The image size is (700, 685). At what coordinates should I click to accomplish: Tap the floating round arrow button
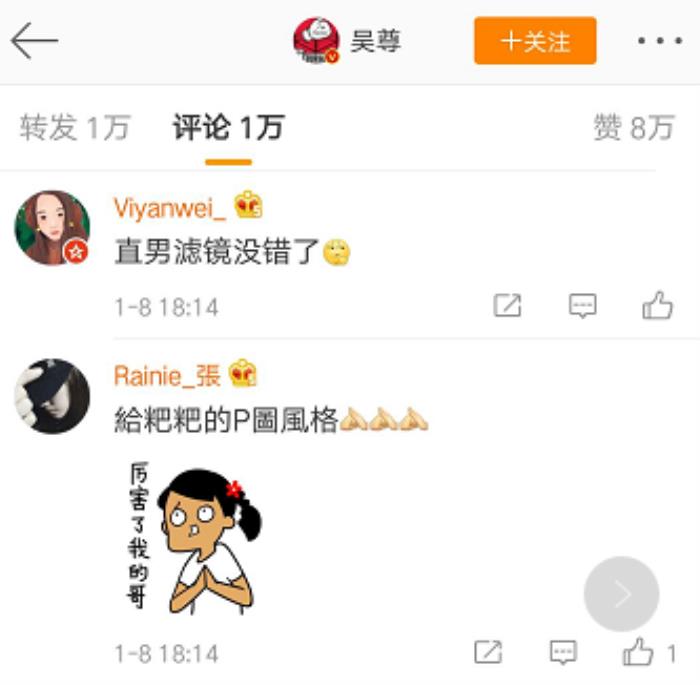click(x=621, y=594)
